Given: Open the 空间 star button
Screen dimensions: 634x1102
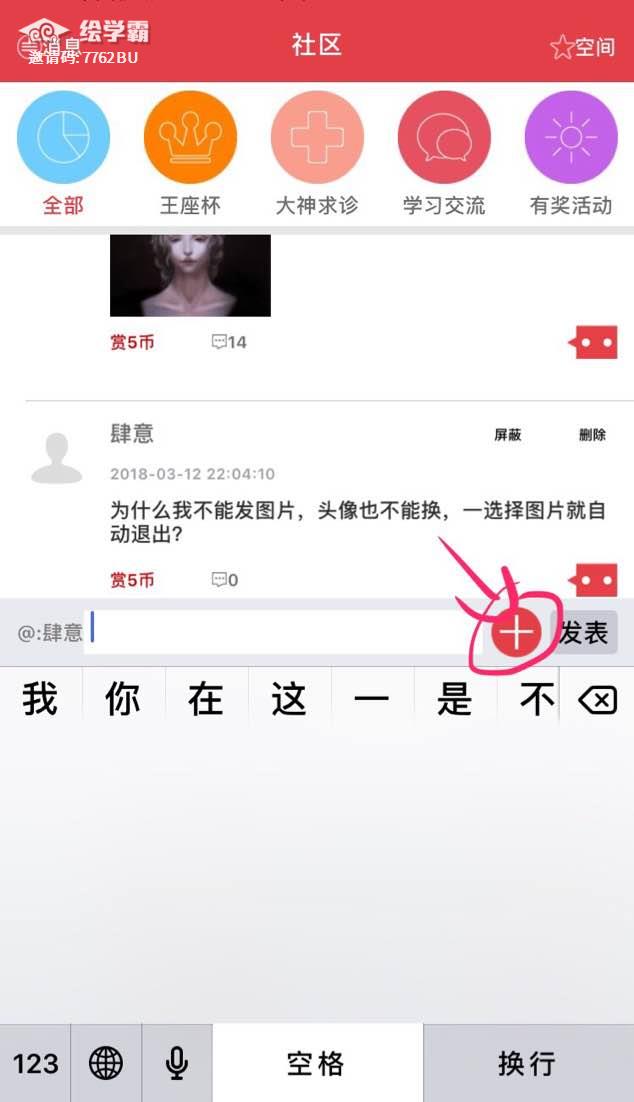Looking at the screenshot, I should pyautogui.click(x=583, y=46).
